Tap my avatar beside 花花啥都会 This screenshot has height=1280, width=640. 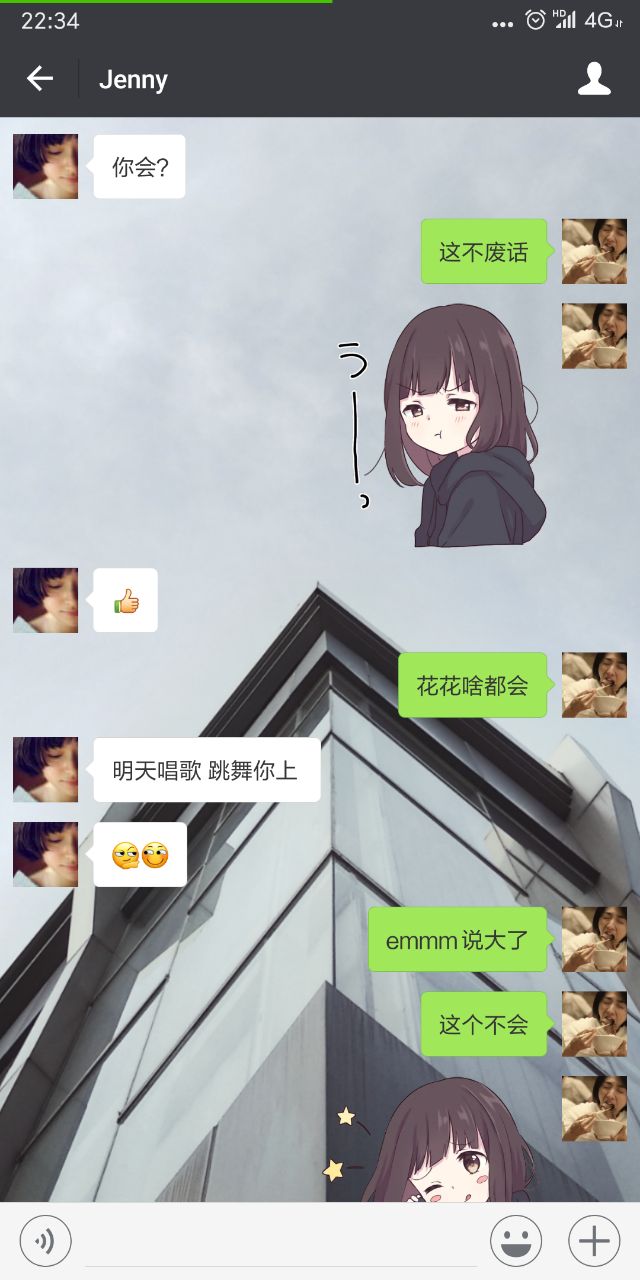click(594, 685)
